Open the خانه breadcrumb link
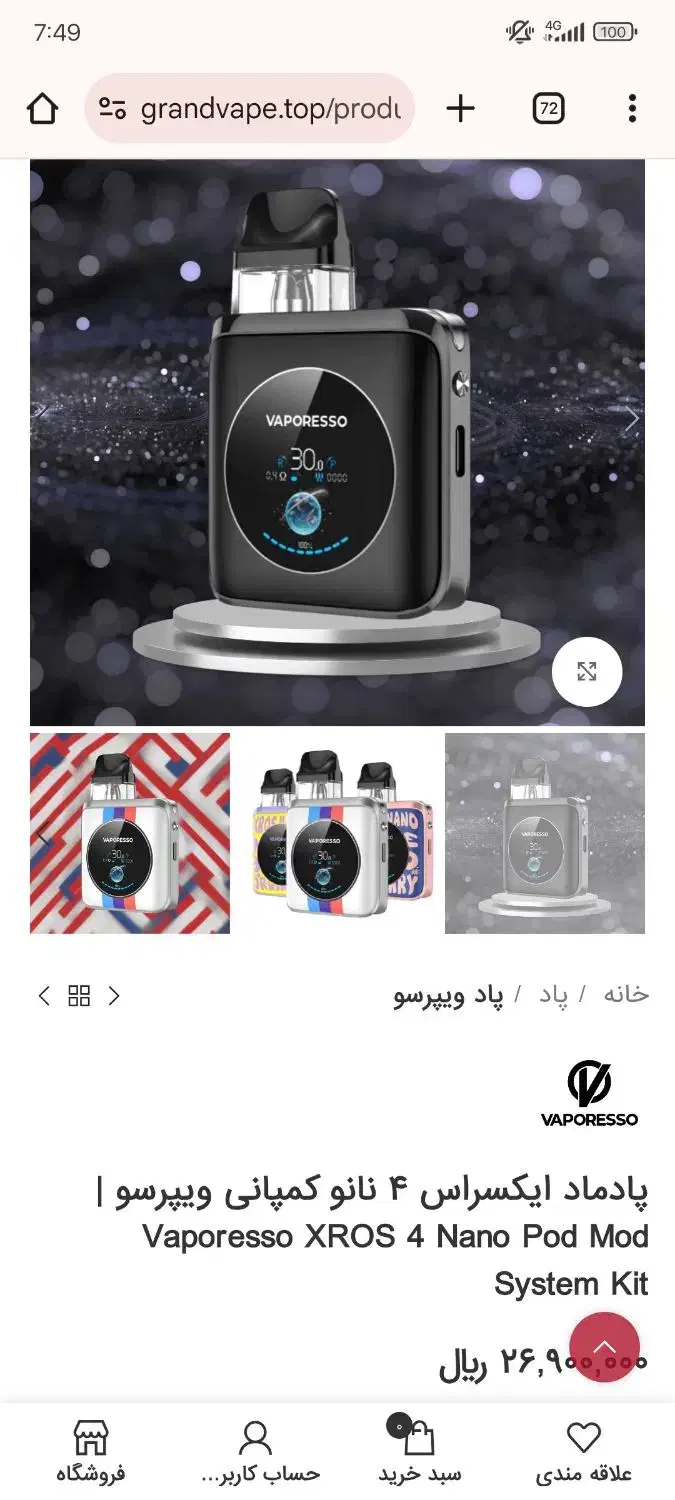The image size is (675, 1500). click(x=626, y=995)
